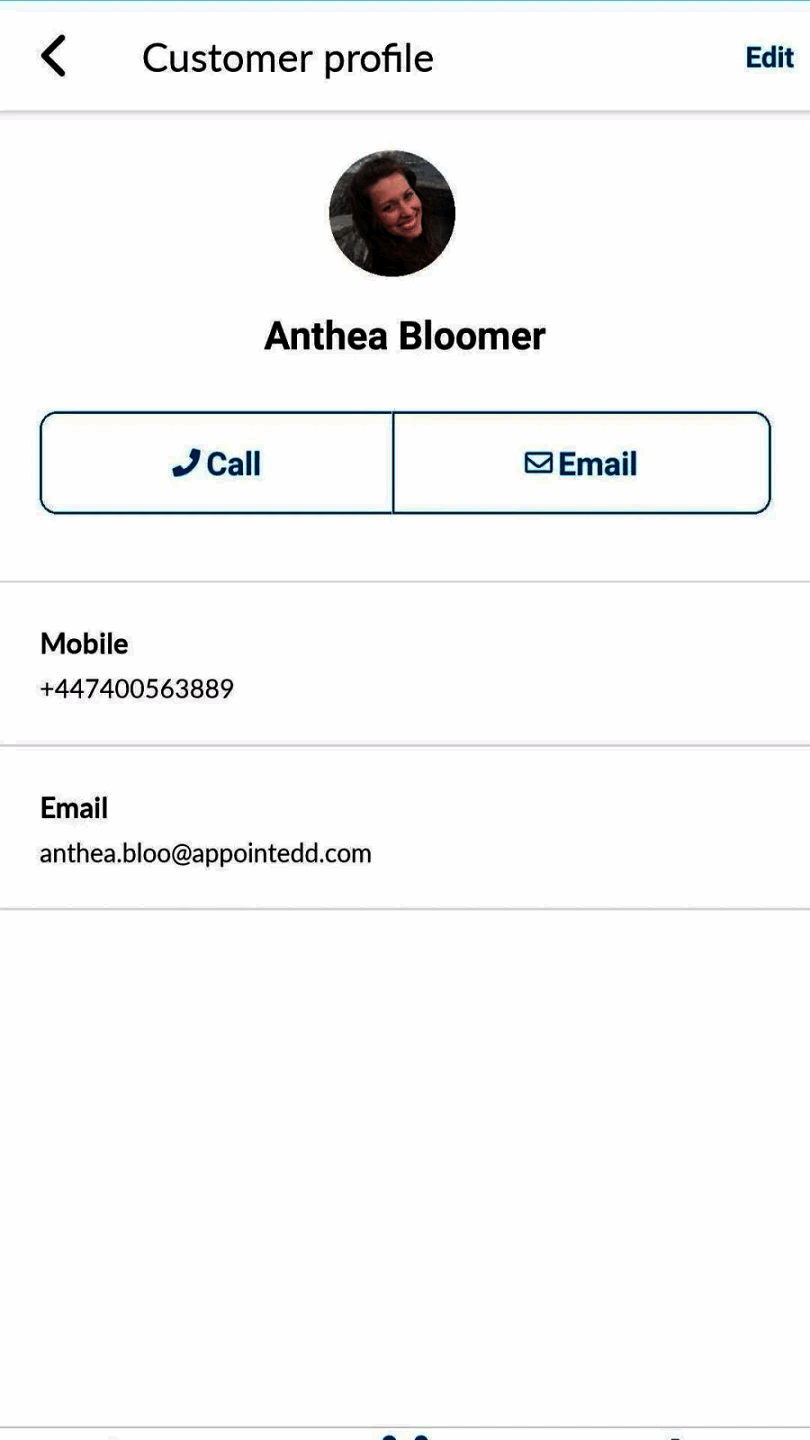Send an email to Anthea Bloomer
This screenshot has width=810, height=1440.
[581, 463]
